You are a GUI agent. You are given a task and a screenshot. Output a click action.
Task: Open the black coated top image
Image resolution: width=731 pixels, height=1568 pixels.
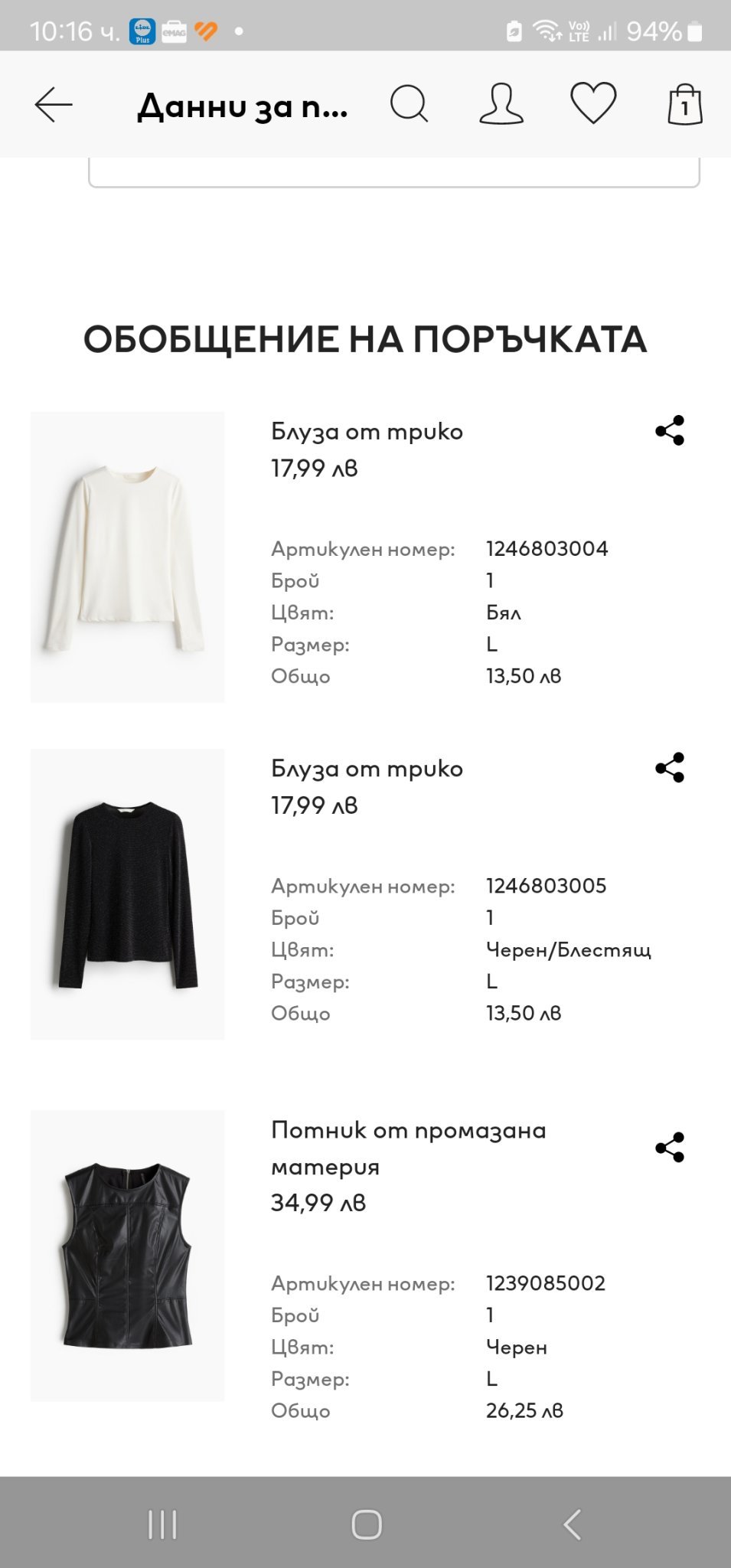coord(128,1256)
